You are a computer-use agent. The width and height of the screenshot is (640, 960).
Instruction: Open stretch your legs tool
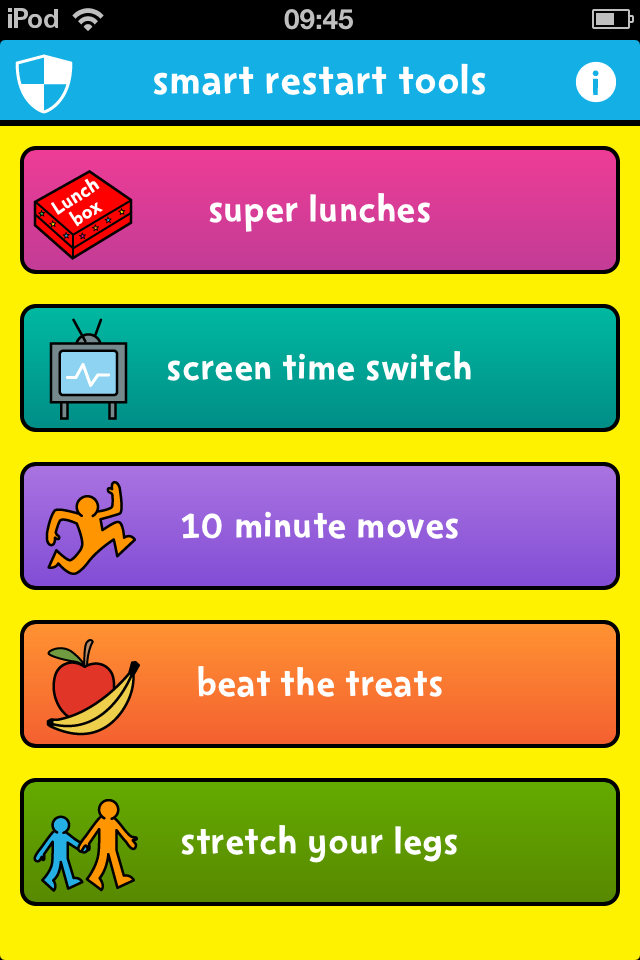tap(320, 843)
